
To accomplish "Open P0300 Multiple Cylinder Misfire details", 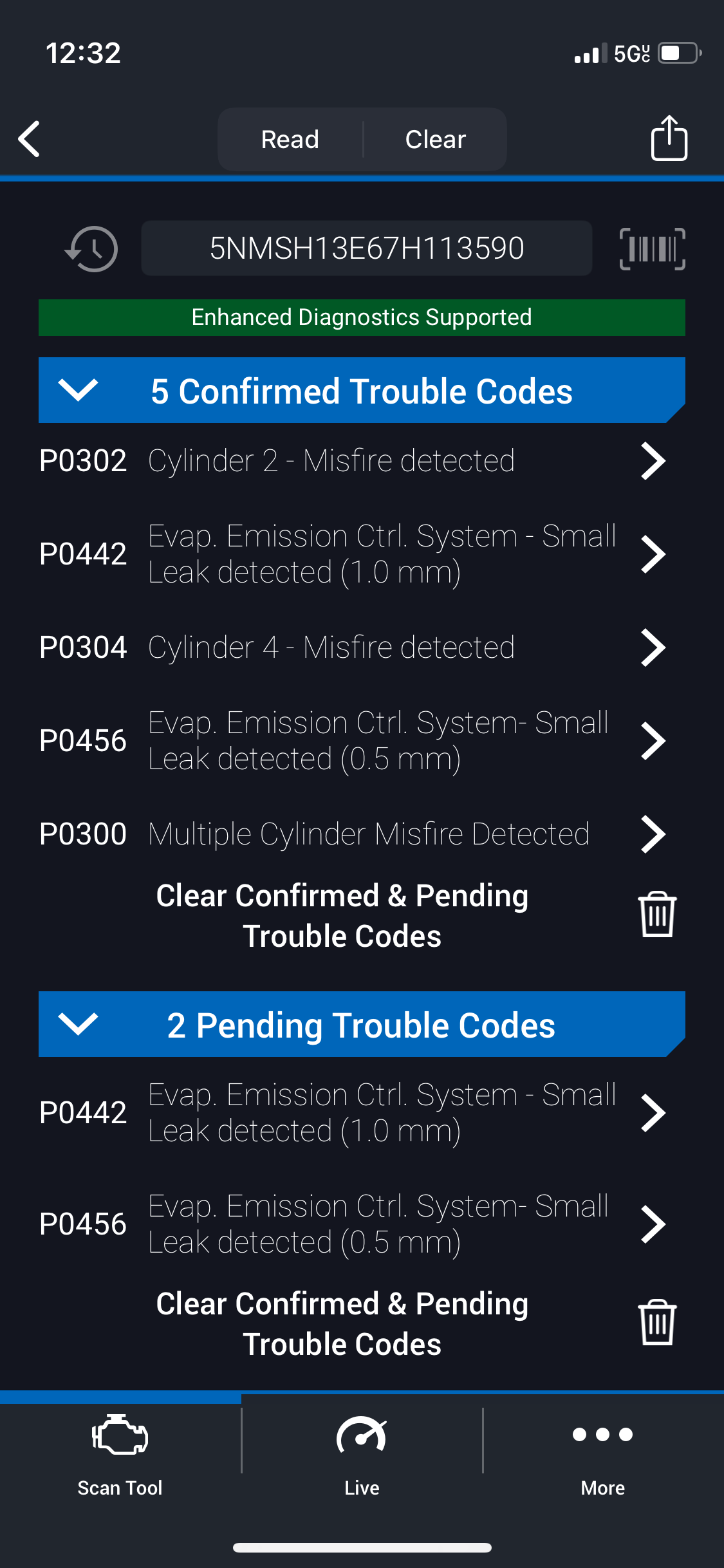I will coord(351,834).
